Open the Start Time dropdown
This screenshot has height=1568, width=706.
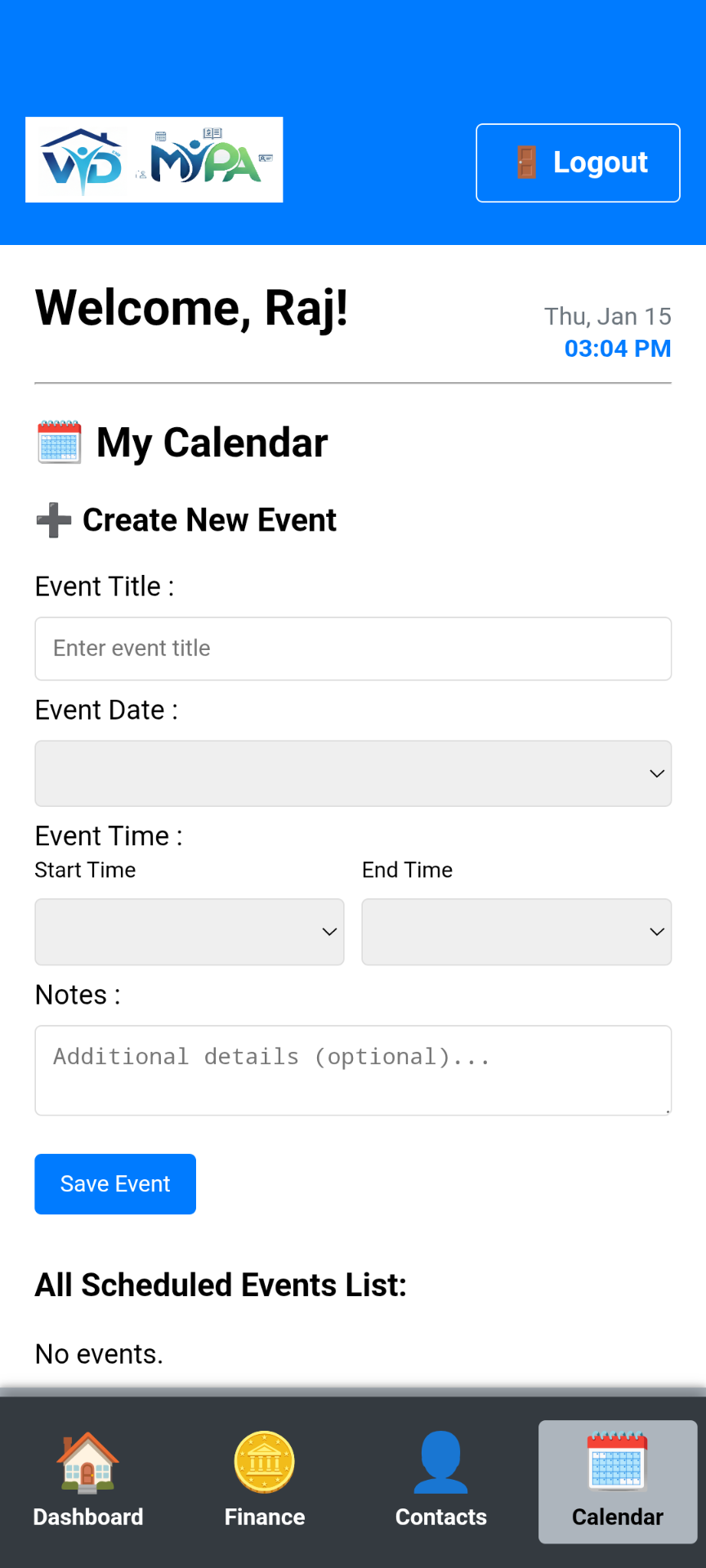click(189, 931)
